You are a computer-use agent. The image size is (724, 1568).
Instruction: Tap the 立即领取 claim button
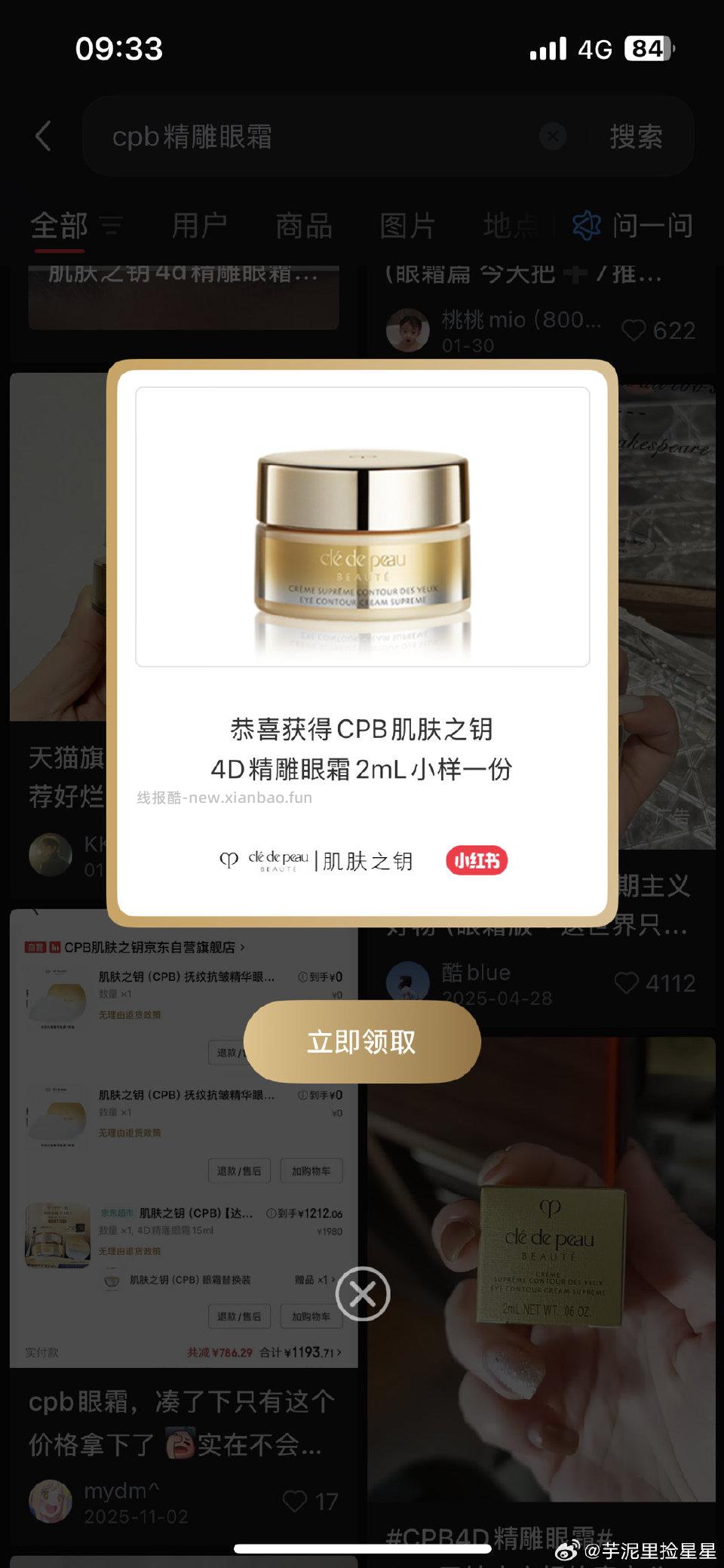click(x=362, y=1041)
